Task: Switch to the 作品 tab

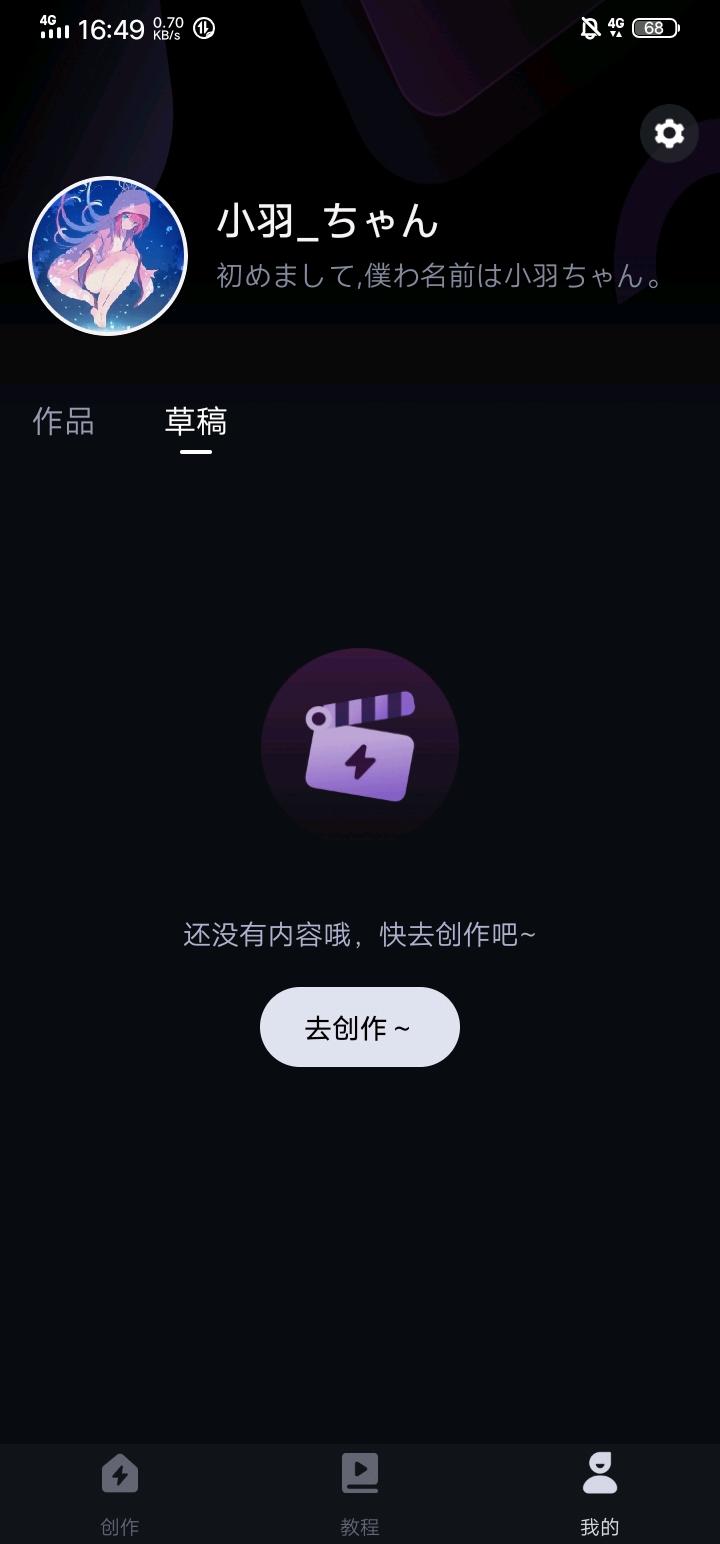Action: tap(63, 421)
